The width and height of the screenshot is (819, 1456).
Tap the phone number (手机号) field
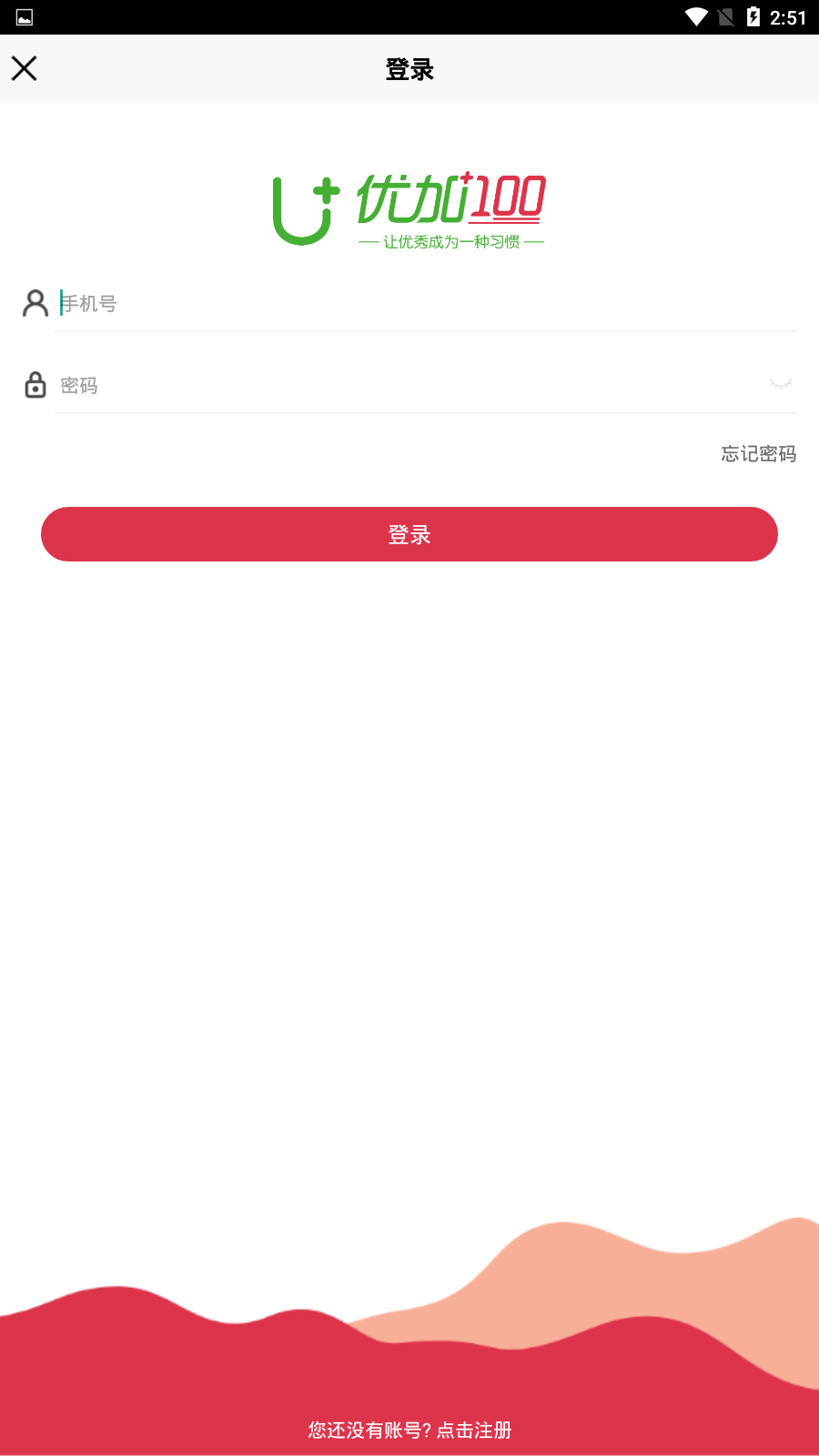(419, 304)
